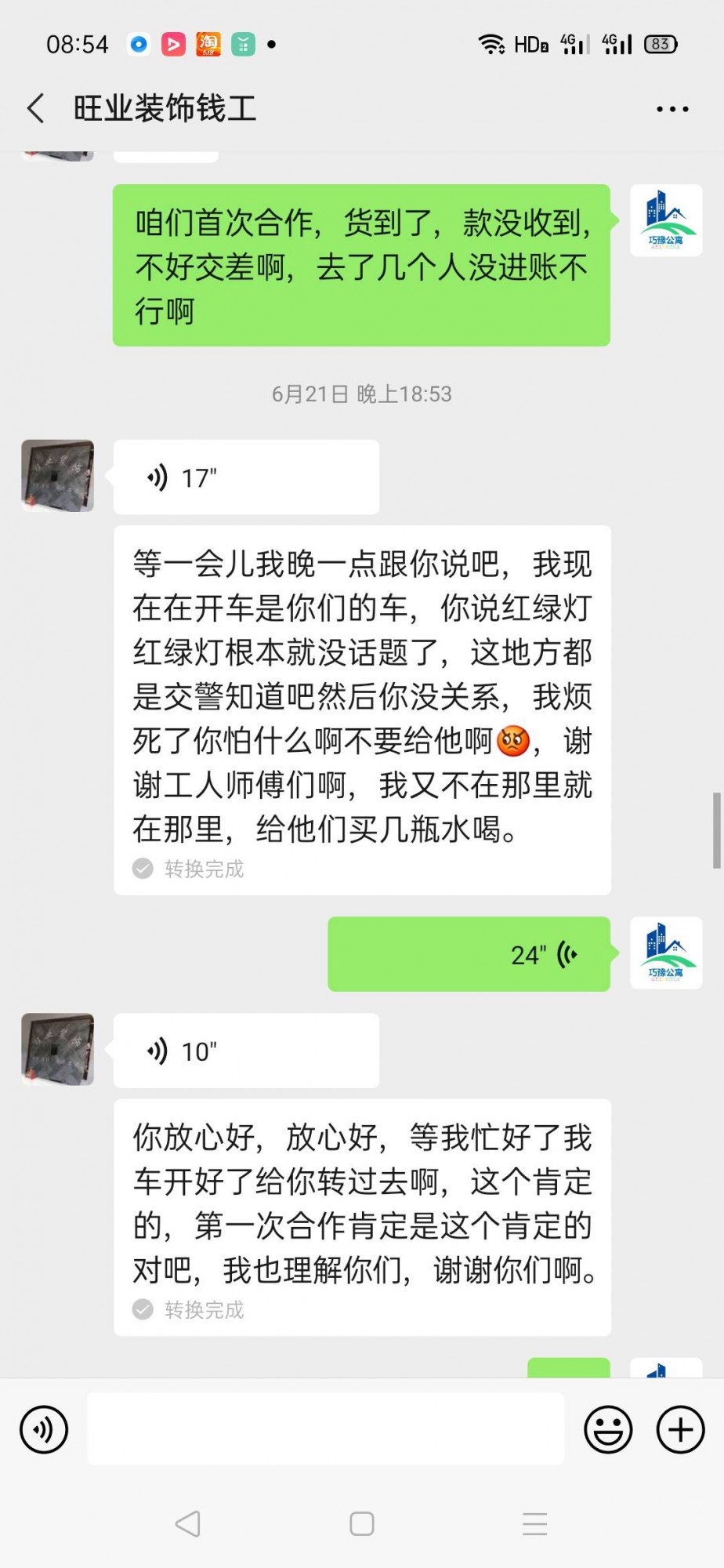Switch to voice input mode
Image resolution: width=724 pixels, height=1568 pixels.
click(x=44, y=1429)
